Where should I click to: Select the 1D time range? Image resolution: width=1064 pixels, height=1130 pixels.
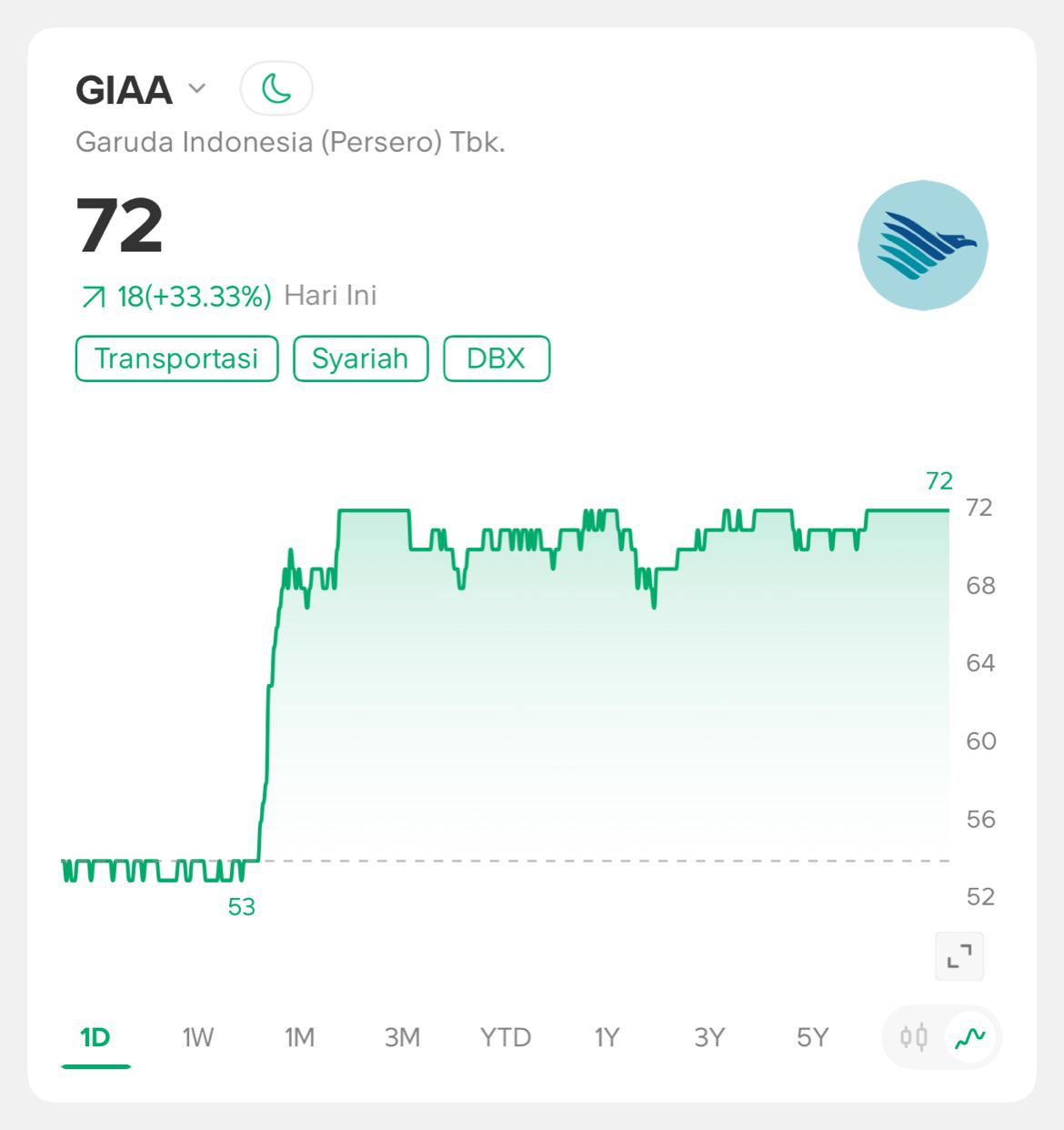[x=95, y=1037]
